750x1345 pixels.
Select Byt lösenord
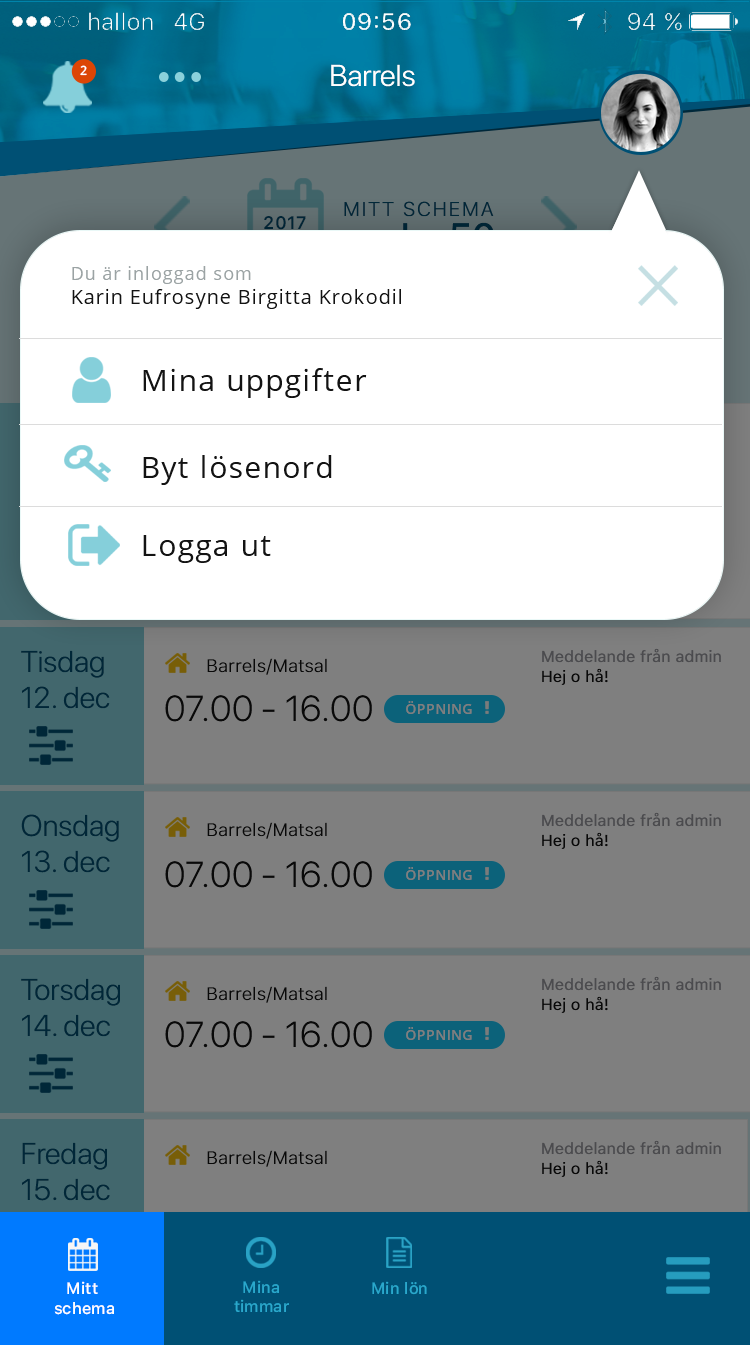click(371, 466)
